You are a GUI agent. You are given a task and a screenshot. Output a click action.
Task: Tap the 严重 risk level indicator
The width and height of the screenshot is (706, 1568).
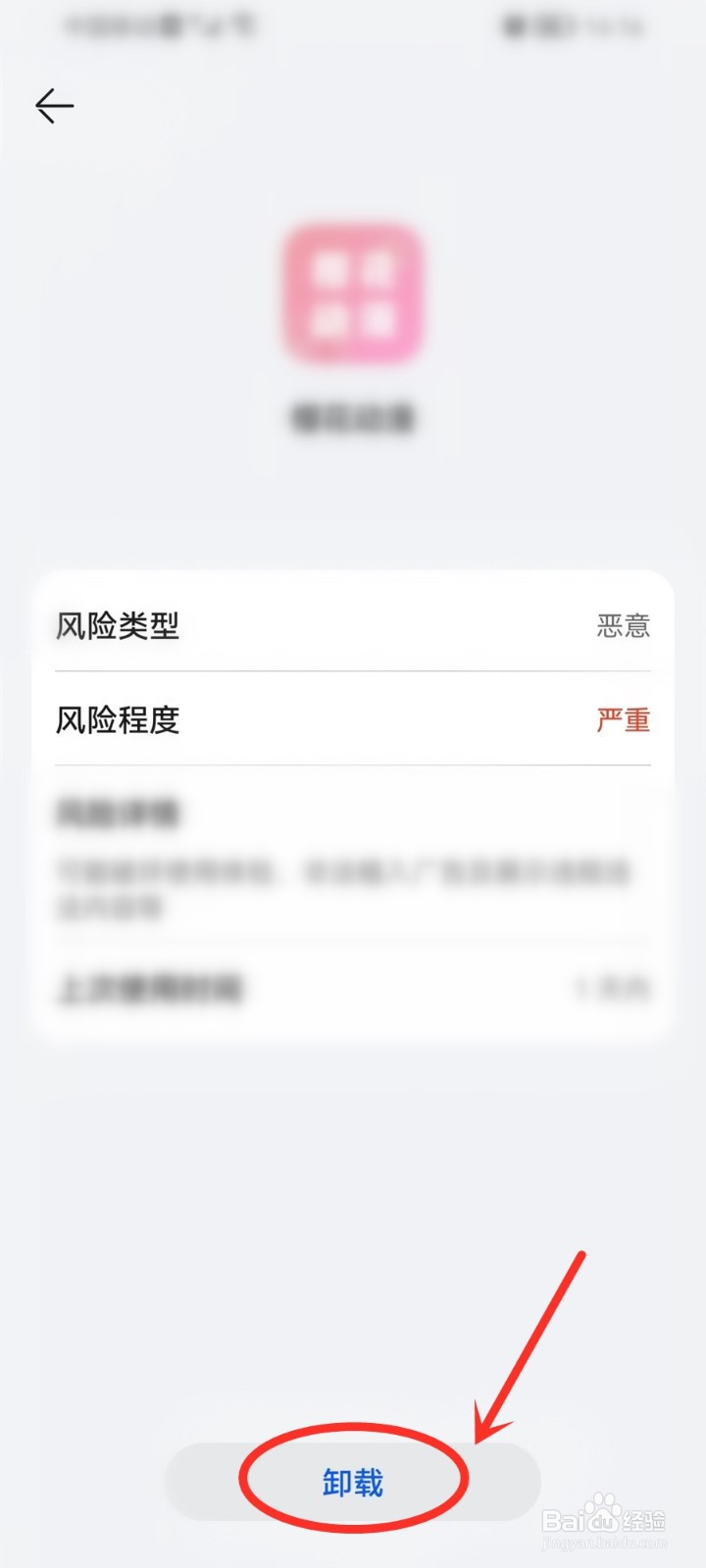(625, 719)
